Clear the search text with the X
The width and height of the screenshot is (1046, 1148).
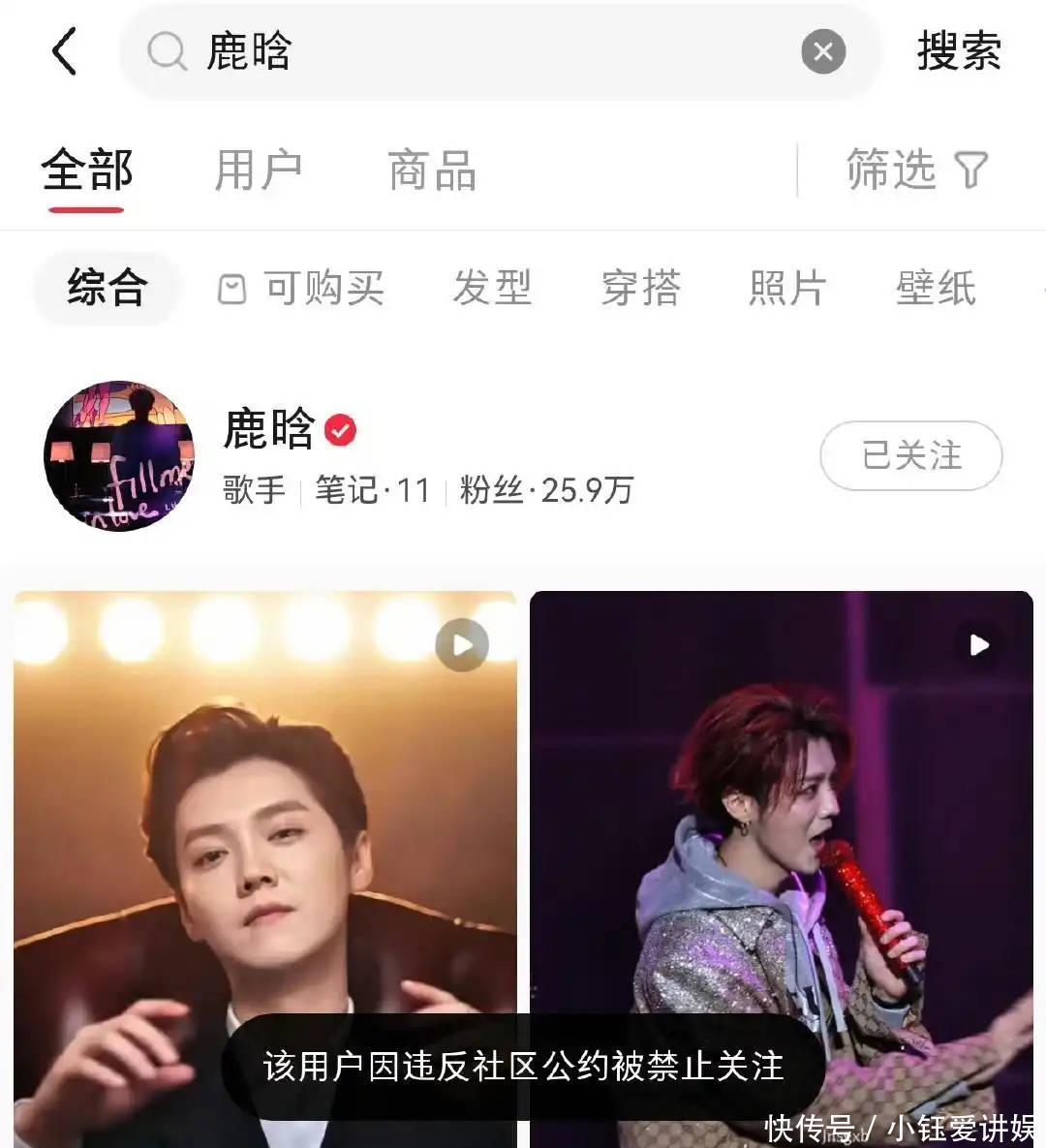coord(823,51)
